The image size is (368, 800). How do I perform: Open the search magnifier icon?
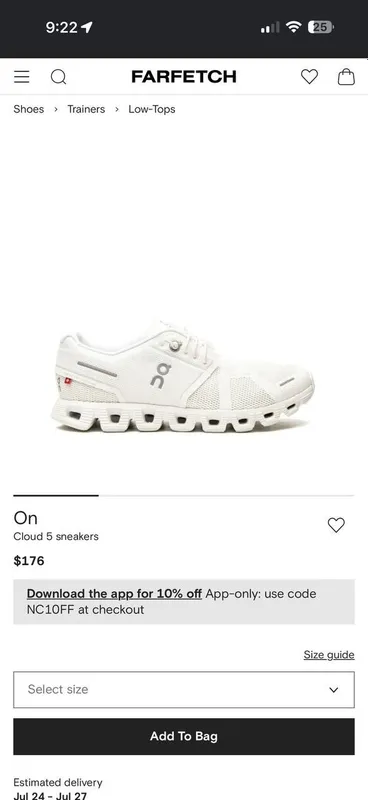point(59,77)
